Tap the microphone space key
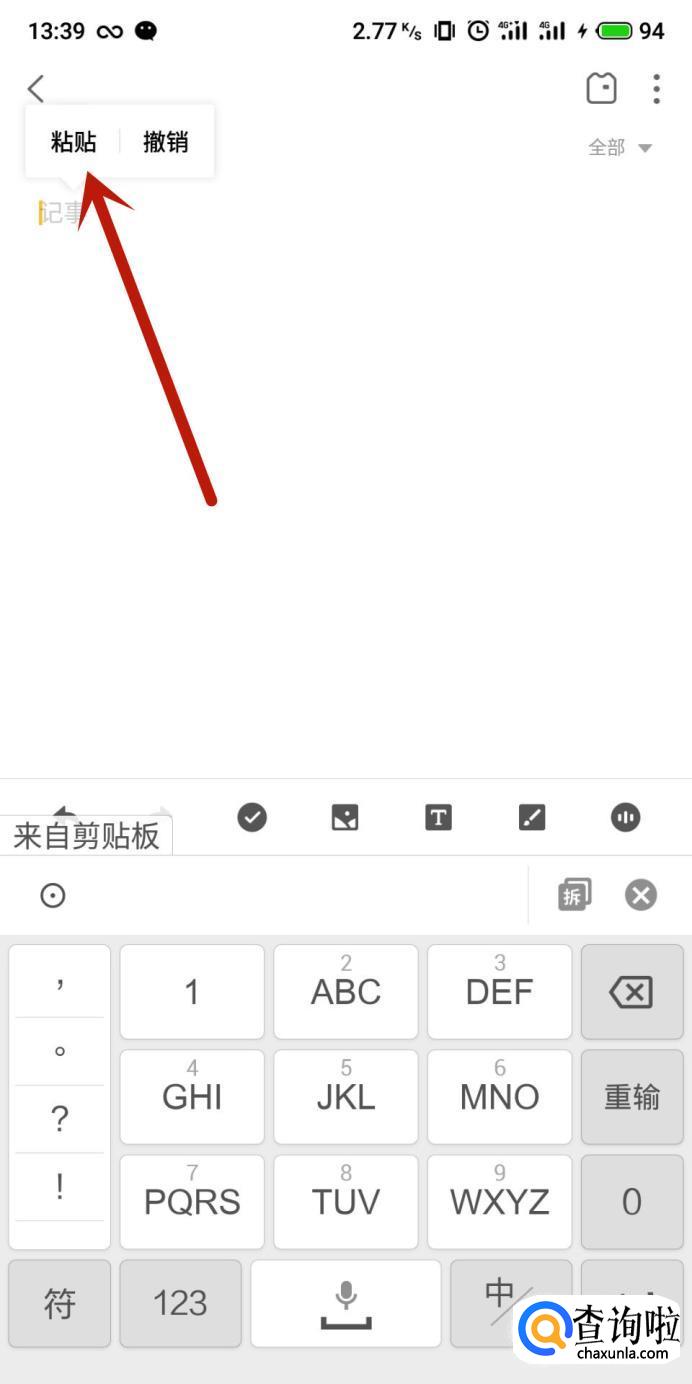Image resolution: width=692 pixels, height=1384 pixels. coord(346,1303)
